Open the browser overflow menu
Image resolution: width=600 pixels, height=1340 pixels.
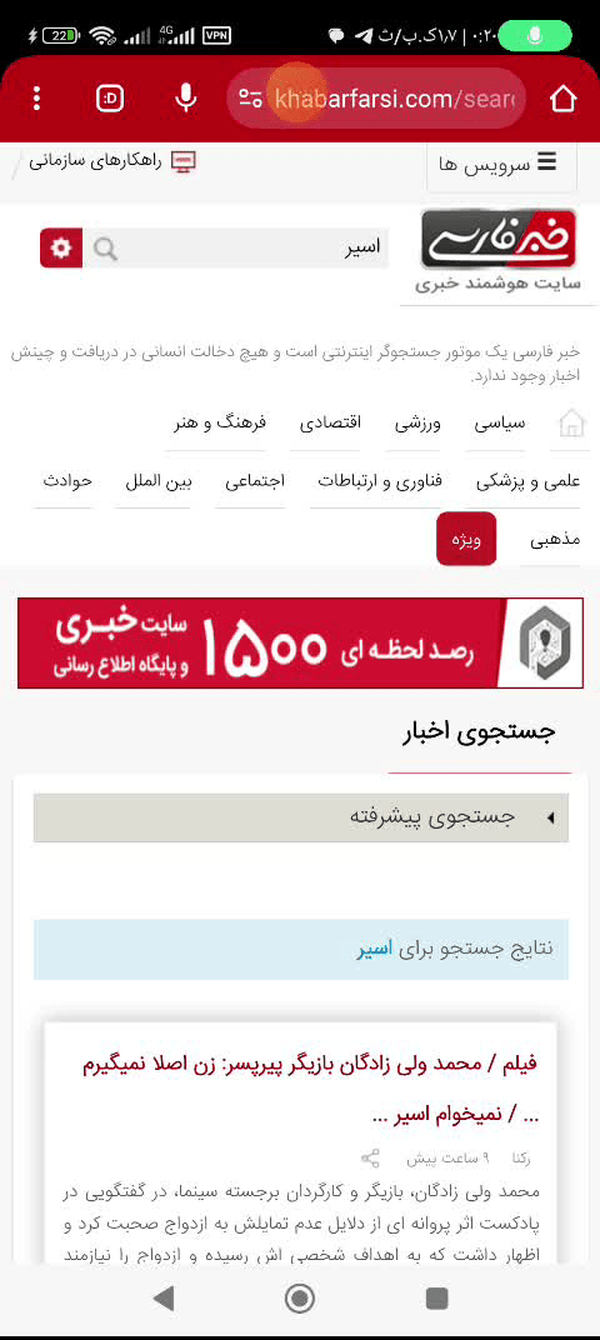[37, 98]
